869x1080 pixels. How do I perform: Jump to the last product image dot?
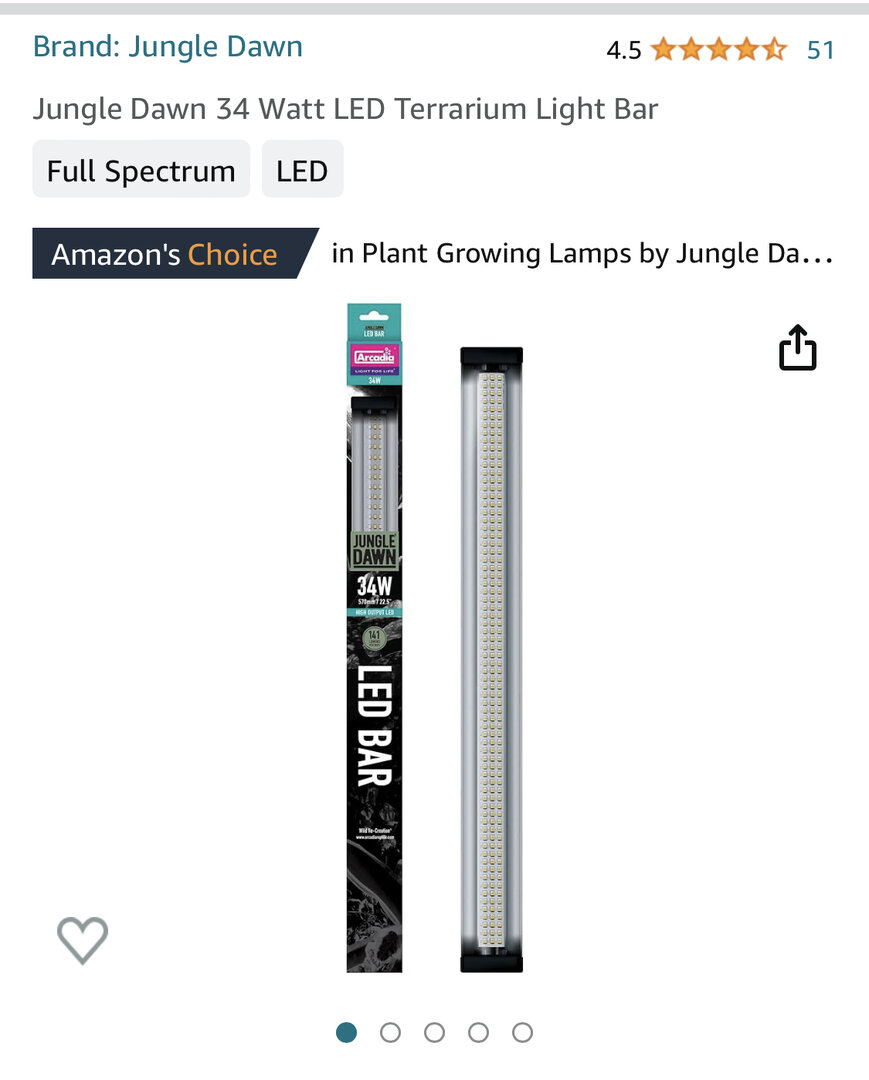(522, 1033)
